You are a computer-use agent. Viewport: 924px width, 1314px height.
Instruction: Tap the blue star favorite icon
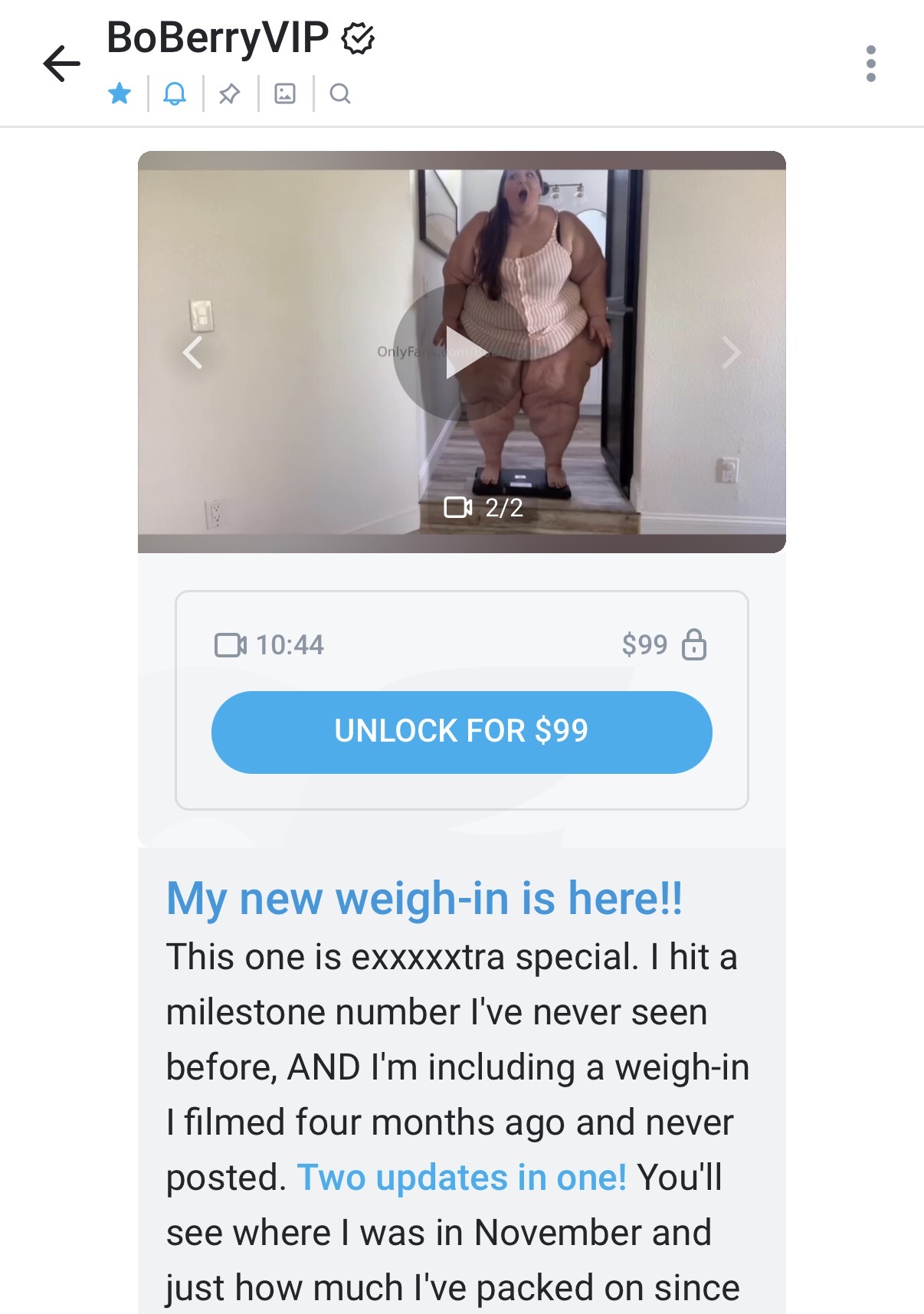pos(120,93)
